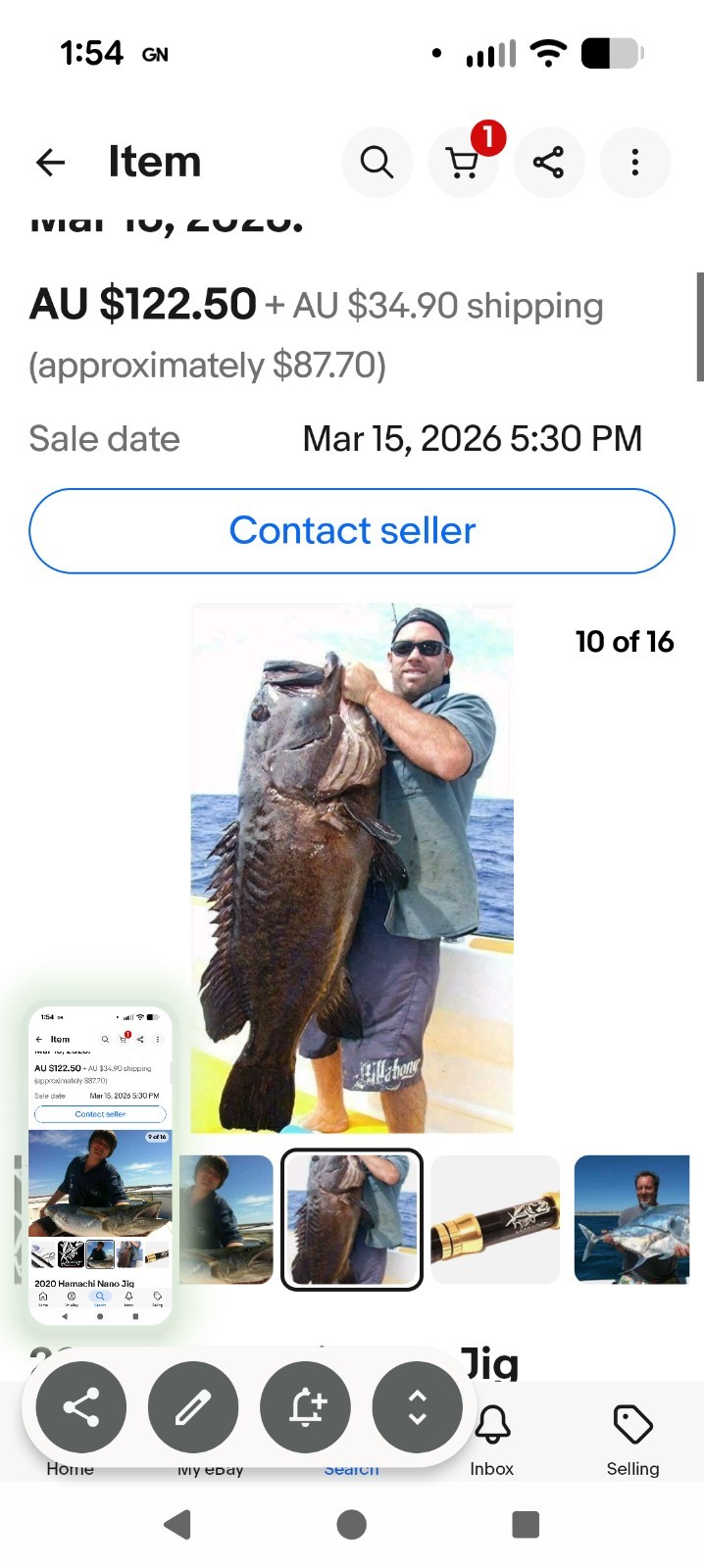The height and width of the screenshot is (1568, 704).
Task: Go back using the arrow beside Item
Action: tap(50, 162)
